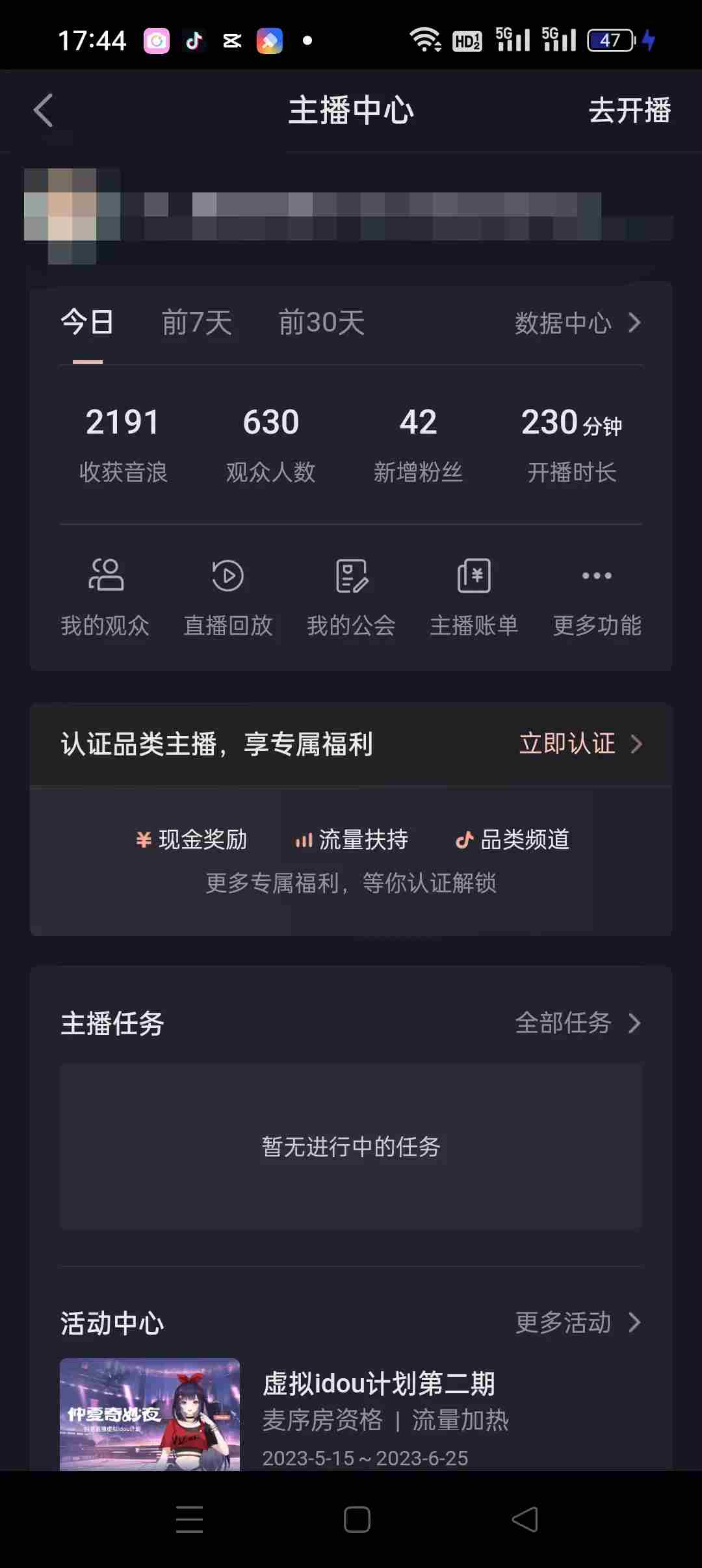702x1568 pixels.
Task: Tap 立即认证 for category anchor
Action: [x=580, y=744]
